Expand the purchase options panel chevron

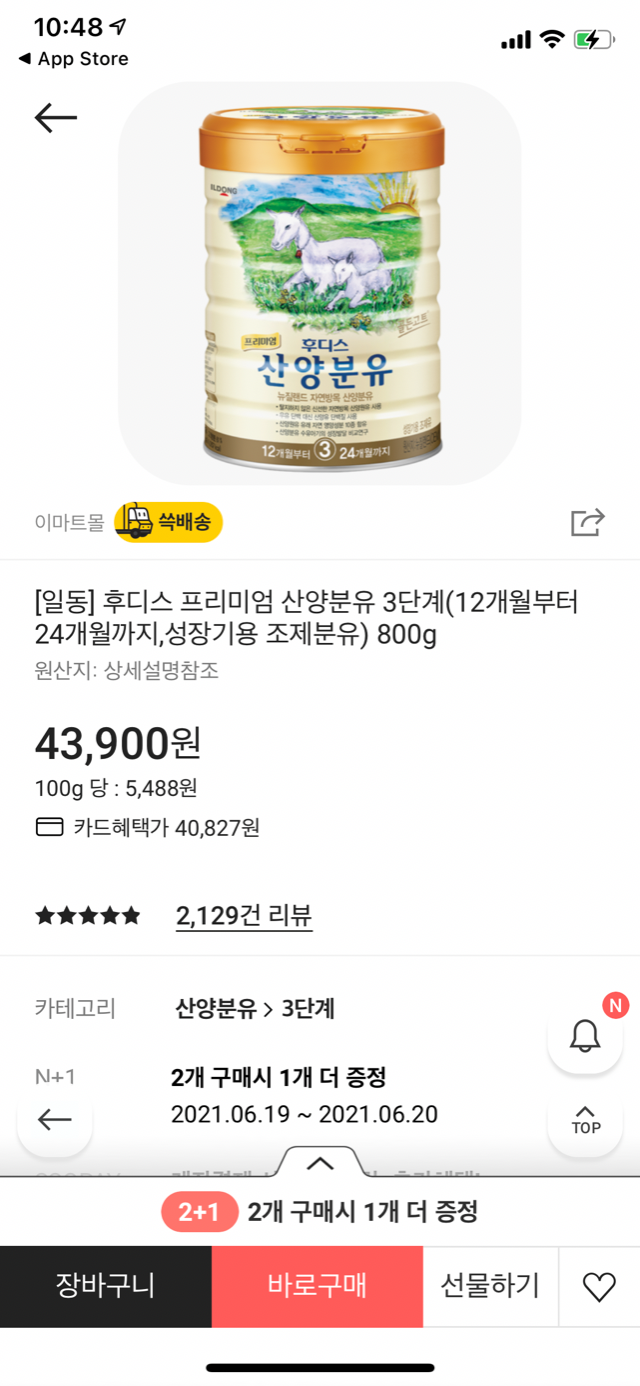click(x=319, y=1163)
